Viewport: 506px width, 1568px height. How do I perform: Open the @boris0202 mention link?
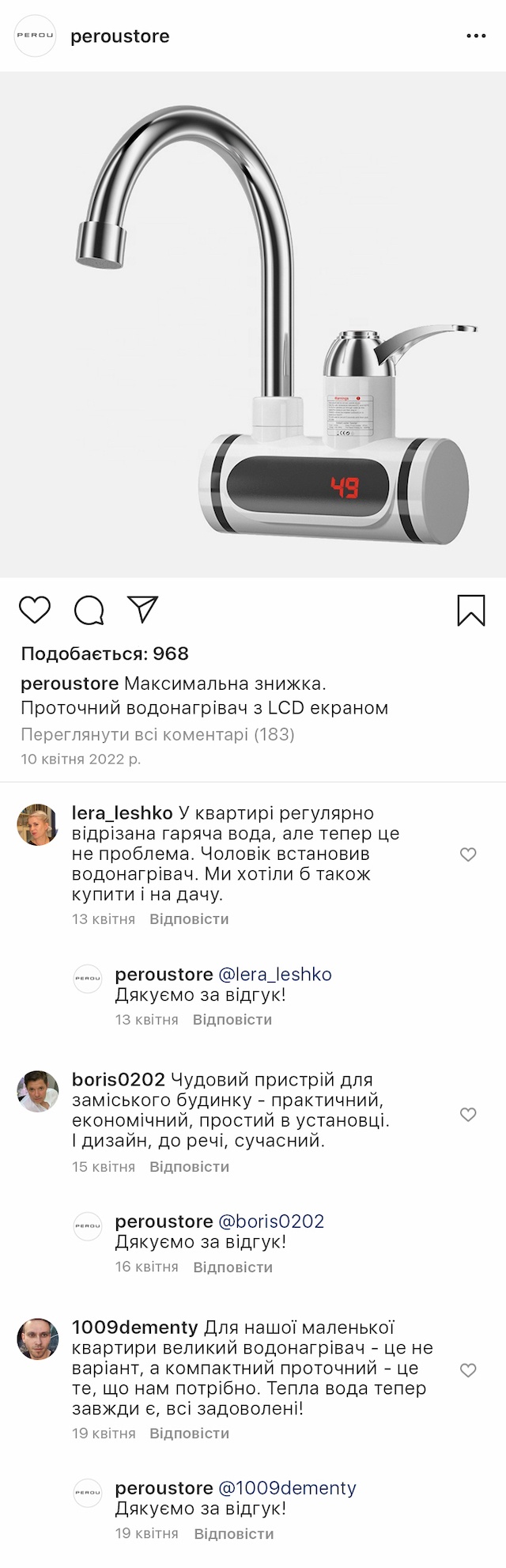click(x=271, y=1221)
